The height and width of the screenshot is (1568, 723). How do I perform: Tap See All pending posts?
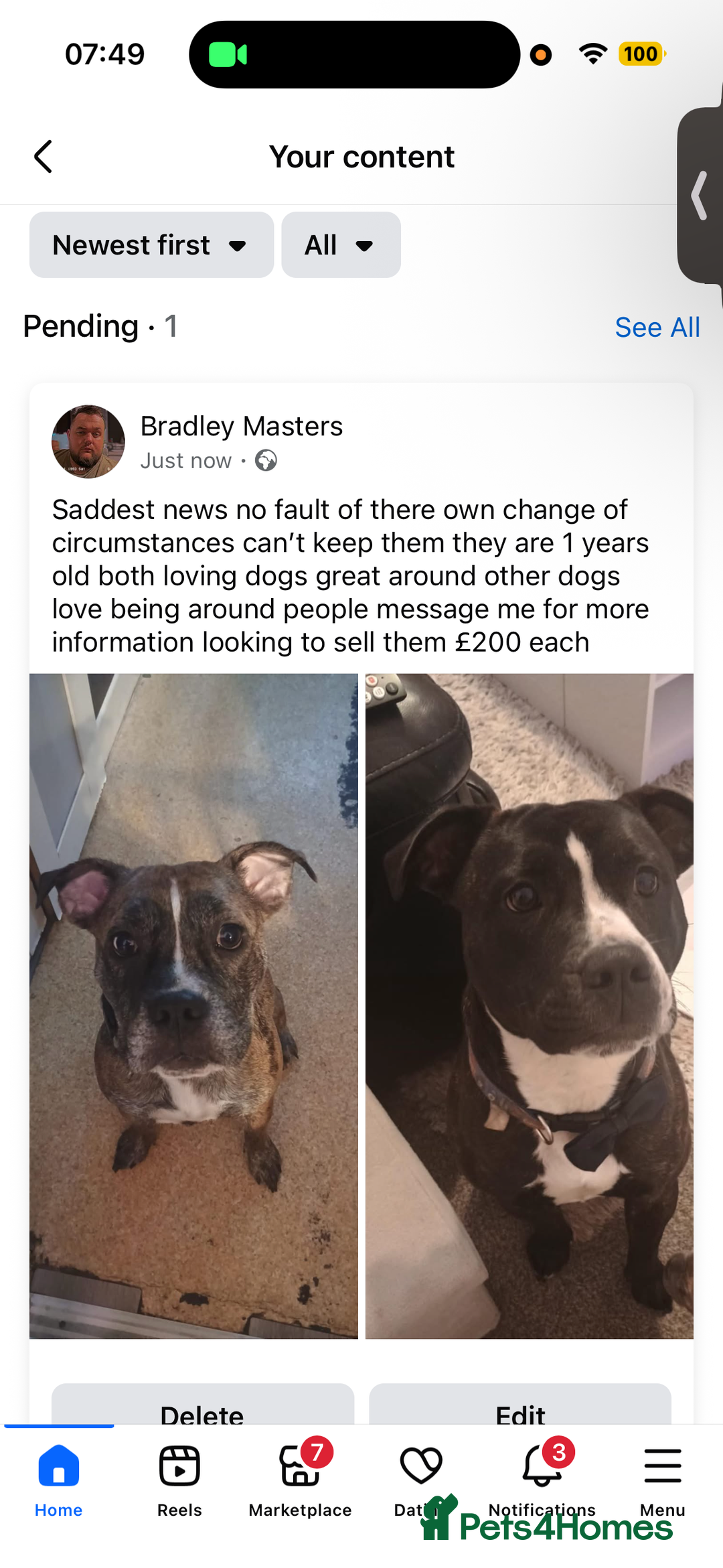pos(657,328)
